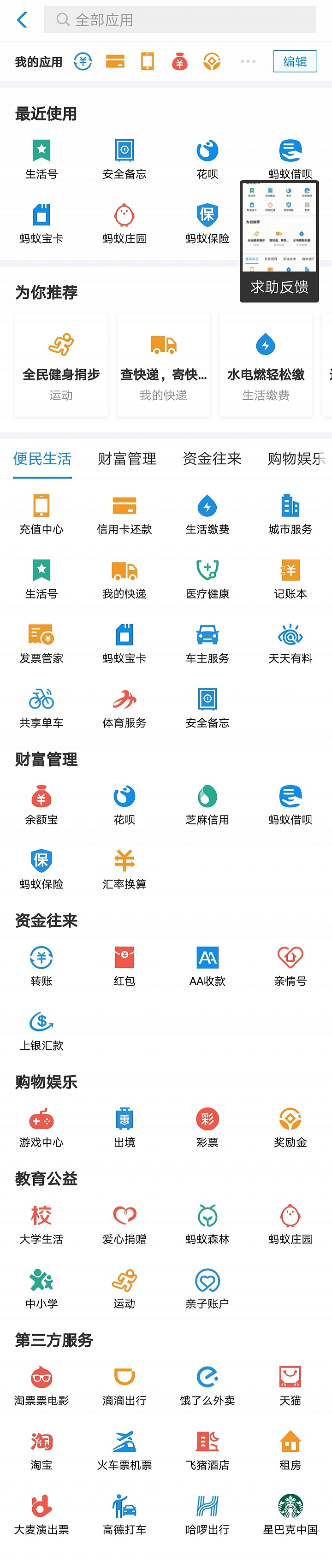332x1568 pixels.
Task: Open 余额宝
Action: click(41, 804)
